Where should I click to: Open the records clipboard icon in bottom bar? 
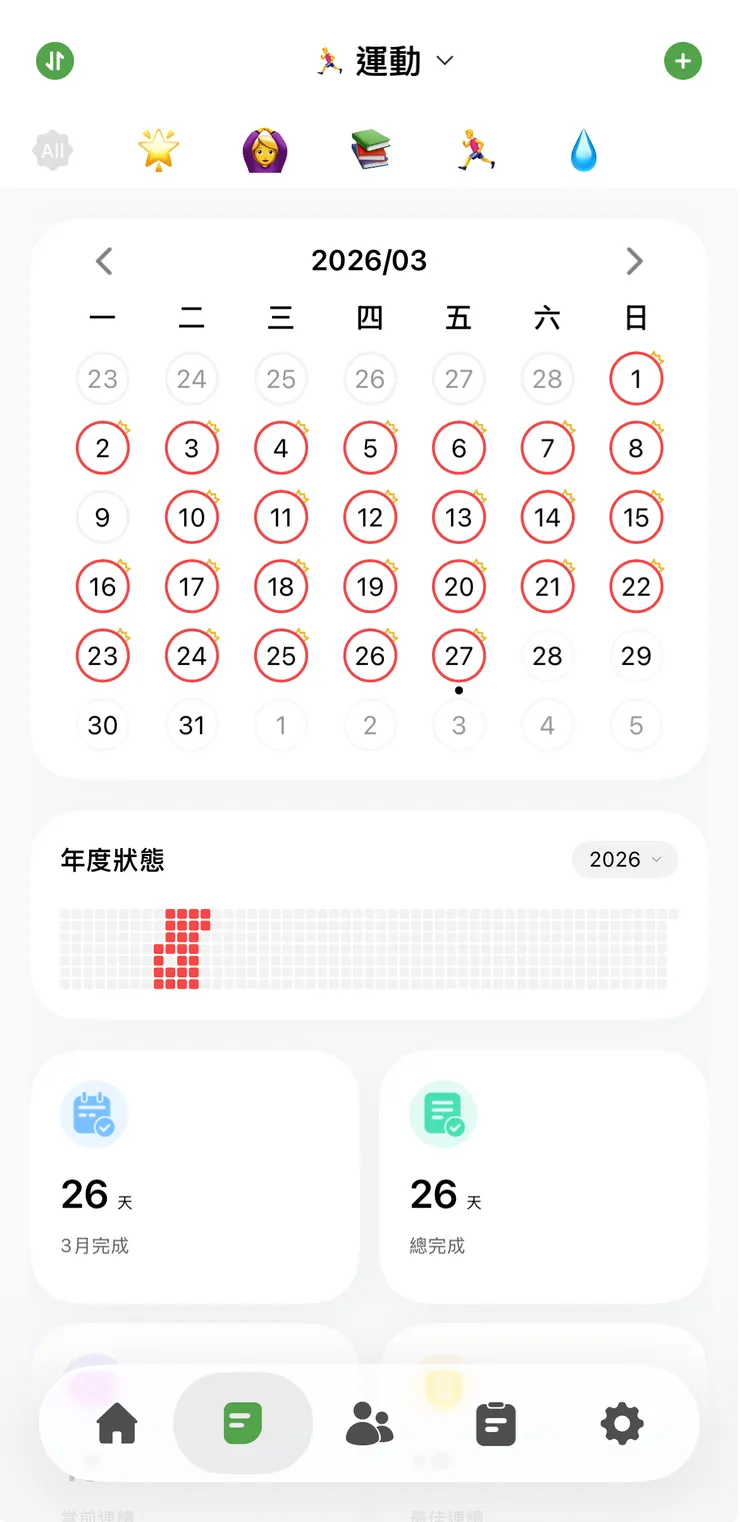pyautogui.click(x=494, y=1424)
